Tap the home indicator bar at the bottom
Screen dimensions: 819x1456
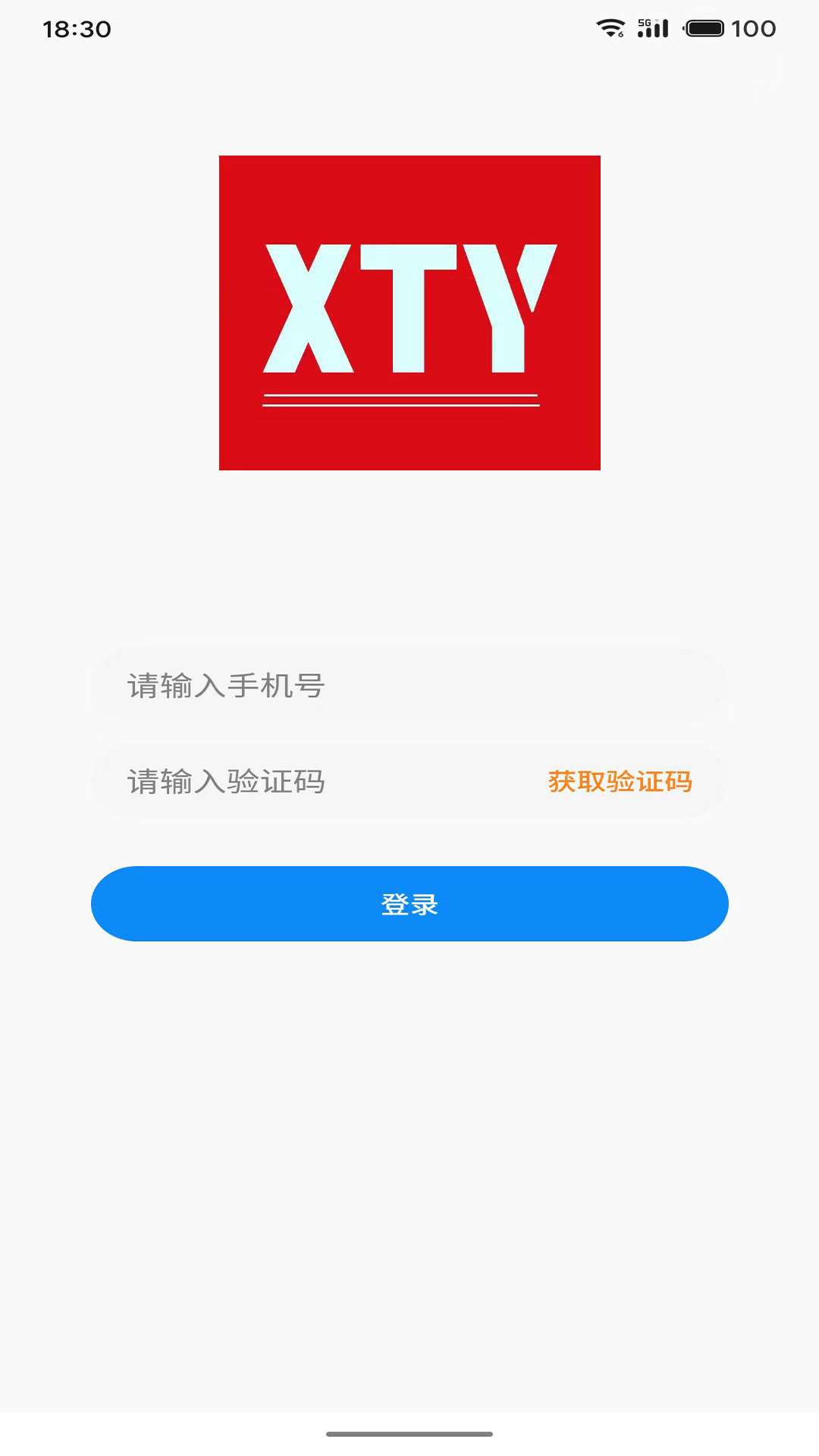click(409, 1432)
